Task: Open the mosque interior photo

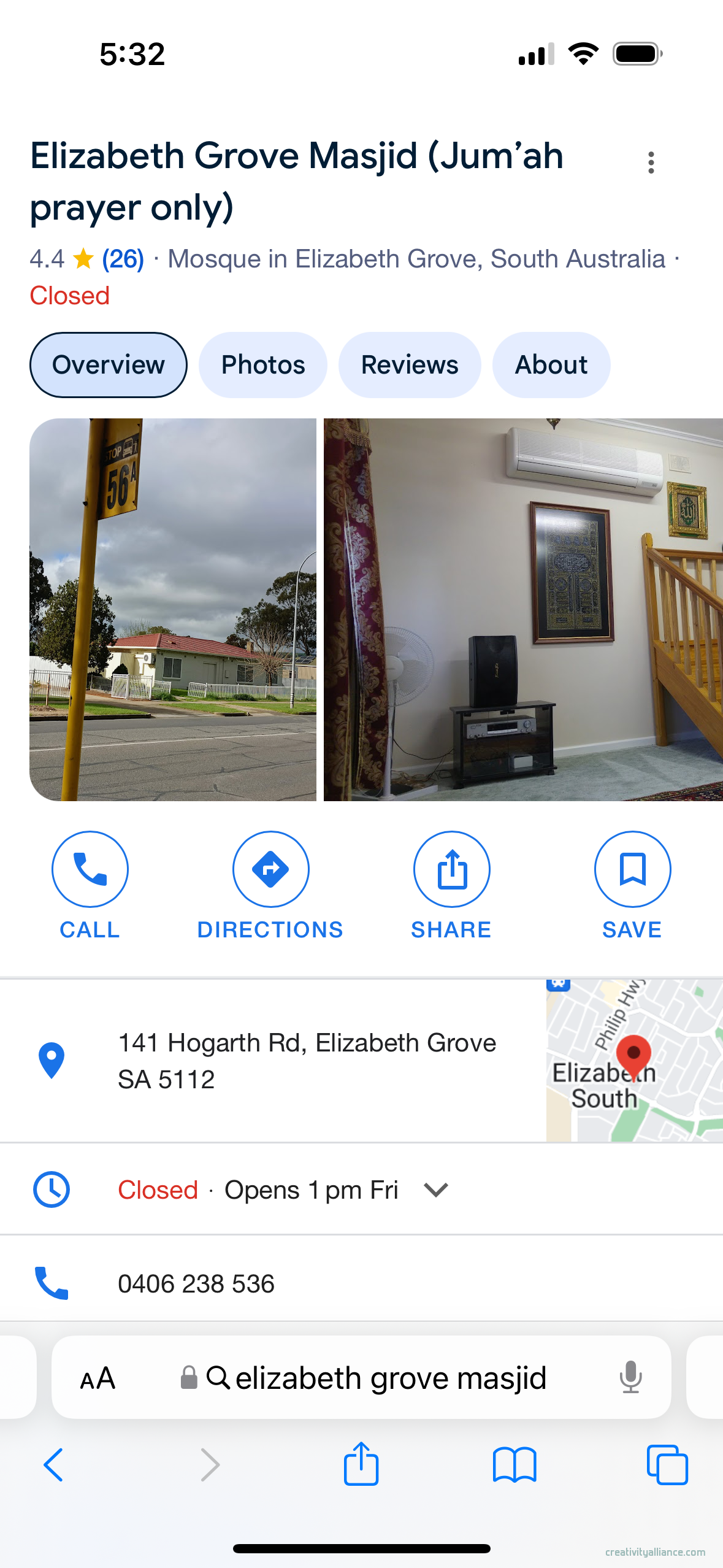Action: click(522, 609)
